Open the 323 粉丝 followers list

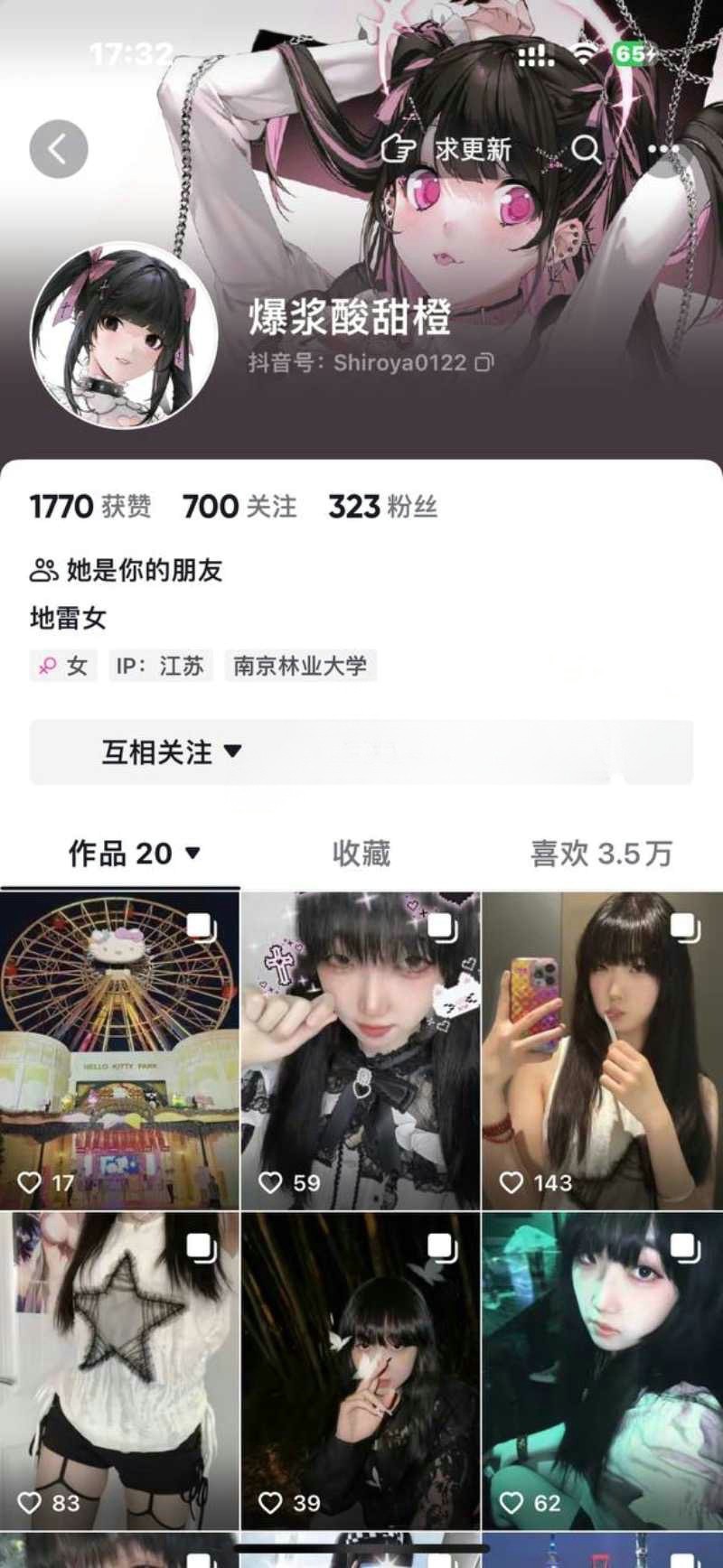point(382,507)
